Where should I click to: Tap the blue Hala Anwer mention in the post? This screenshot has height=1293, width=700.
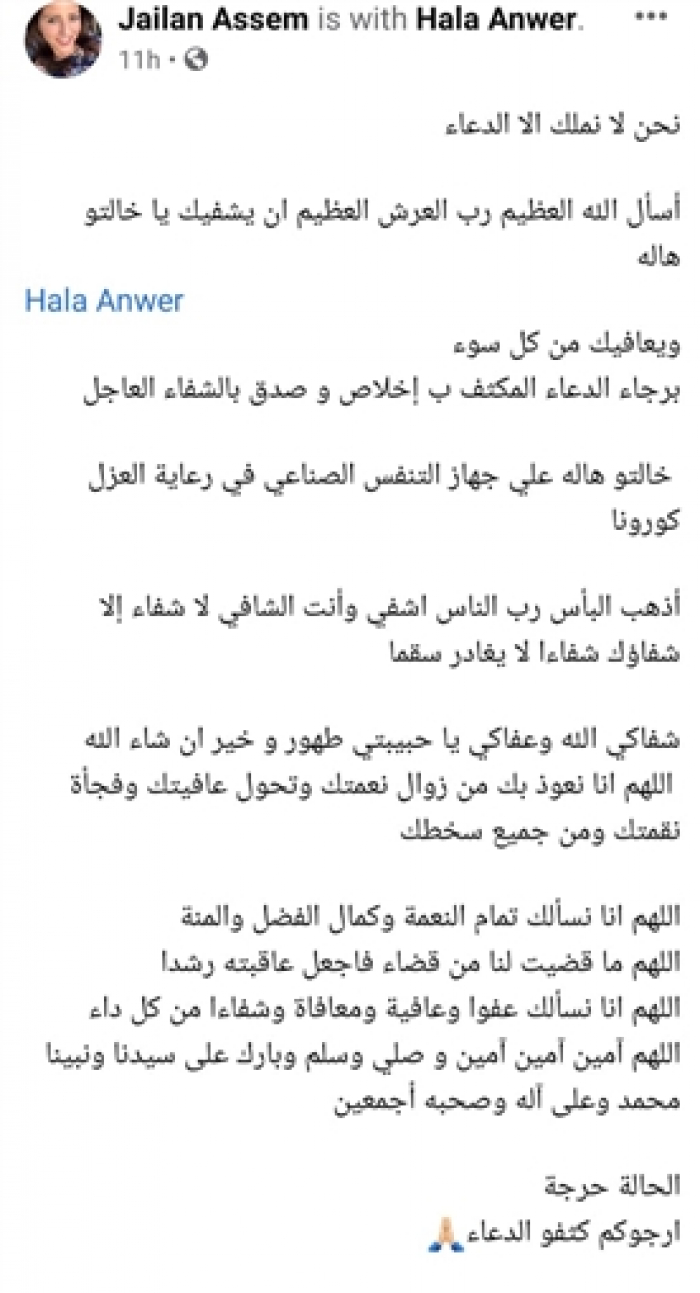pyautogui.click(x=104, y=301)
